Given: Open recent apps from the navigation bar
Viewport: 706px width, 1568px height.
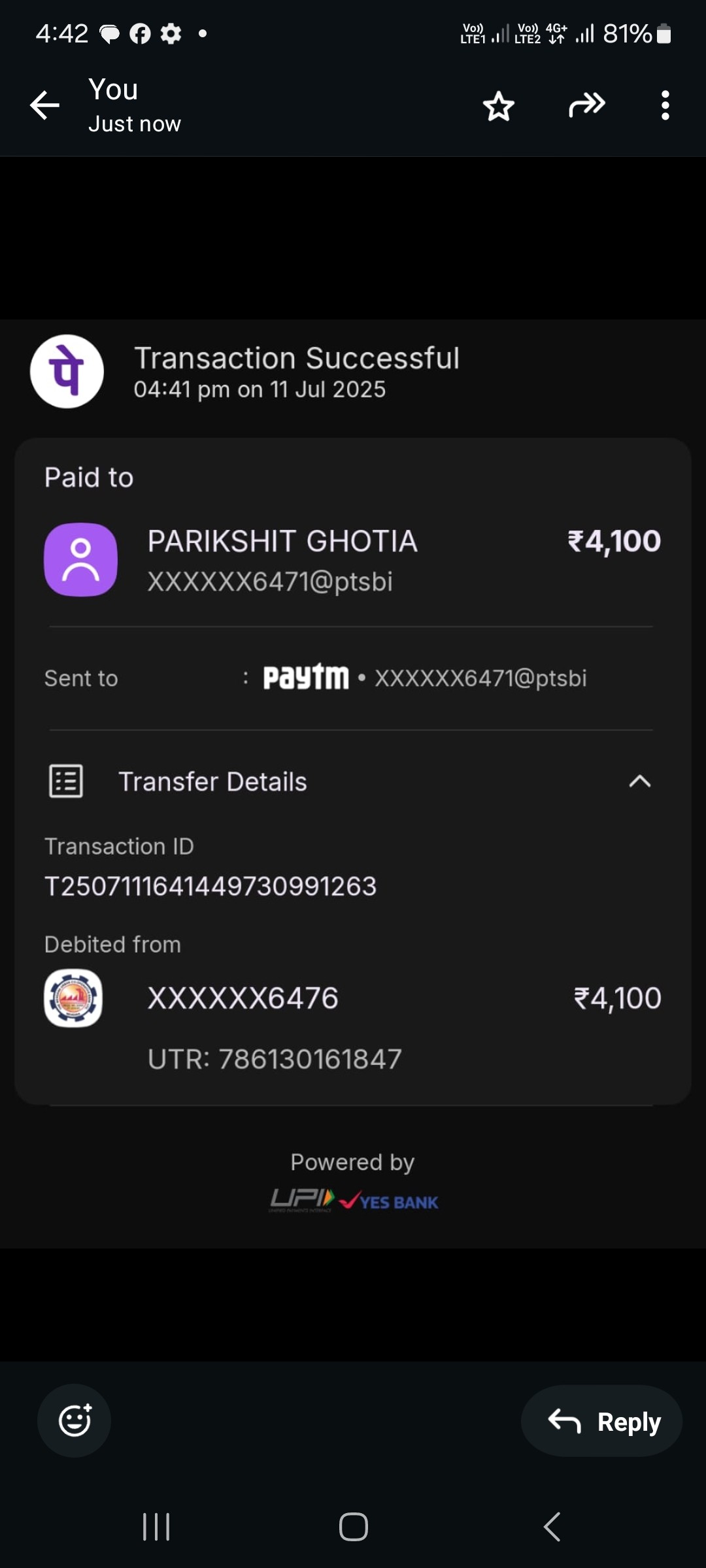Looking at the screenshot, I should click(x=156, y=1527).
